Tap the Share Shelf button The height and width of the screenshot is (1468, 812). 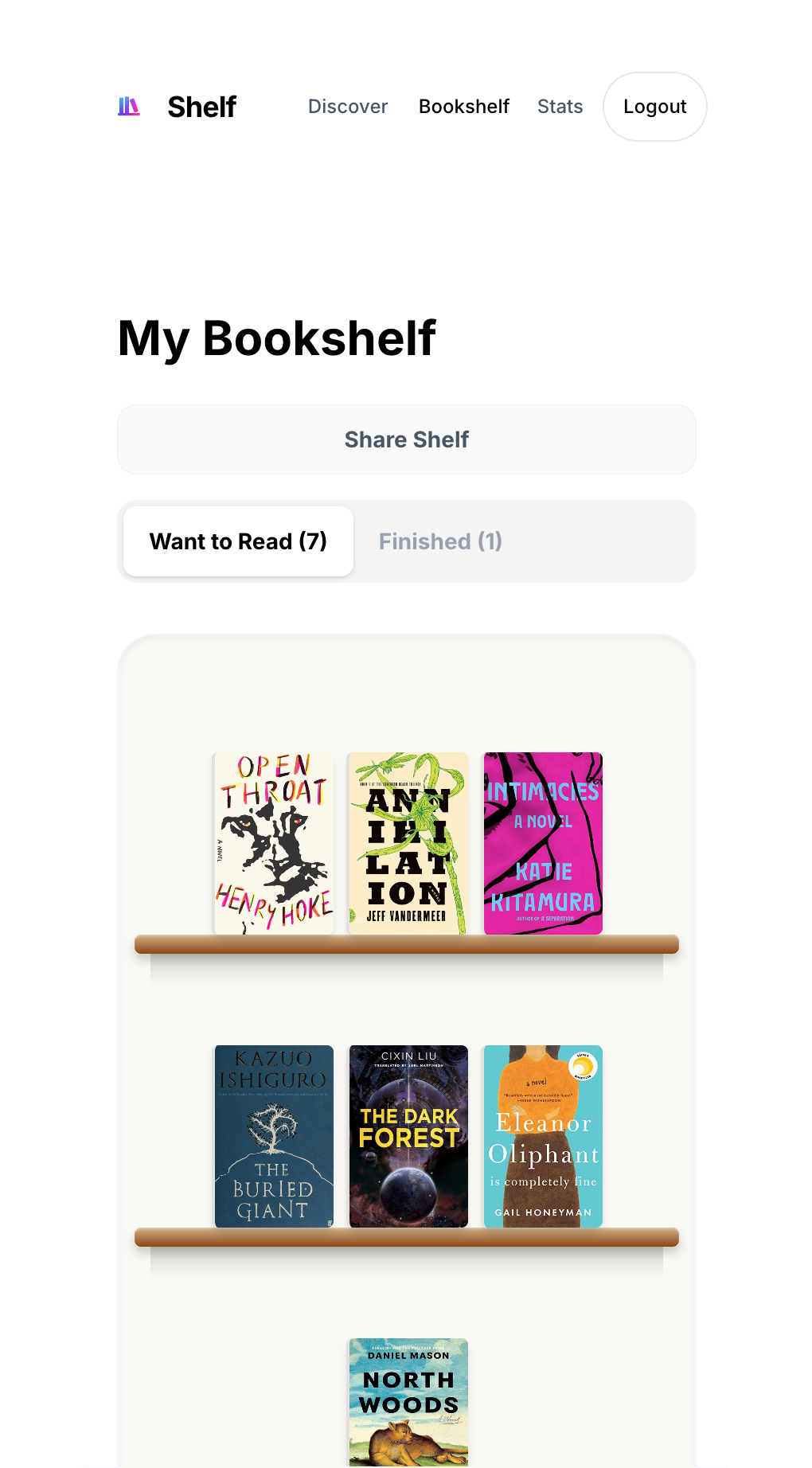[407, 439]
